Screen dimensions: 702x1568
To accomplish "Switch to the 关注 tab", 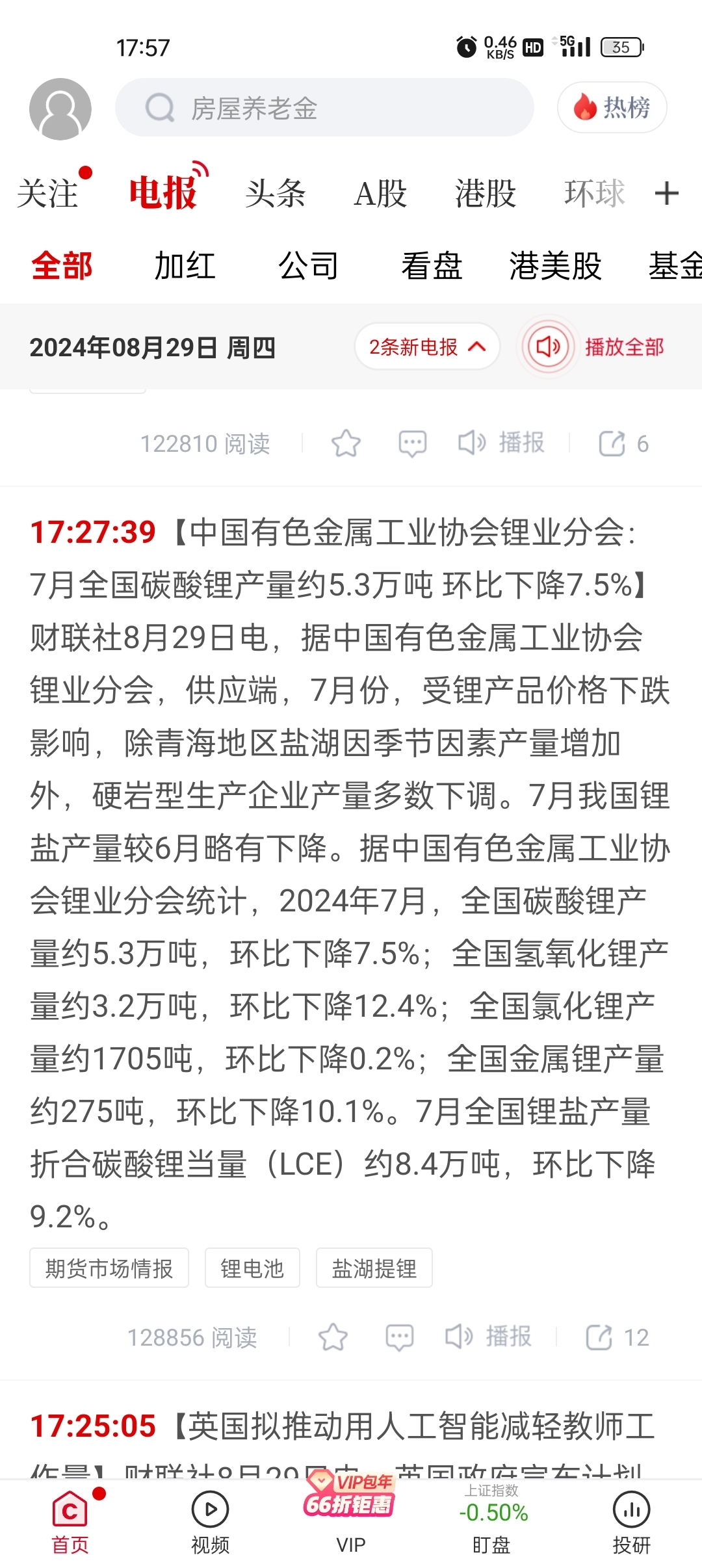I will [47, 193].
